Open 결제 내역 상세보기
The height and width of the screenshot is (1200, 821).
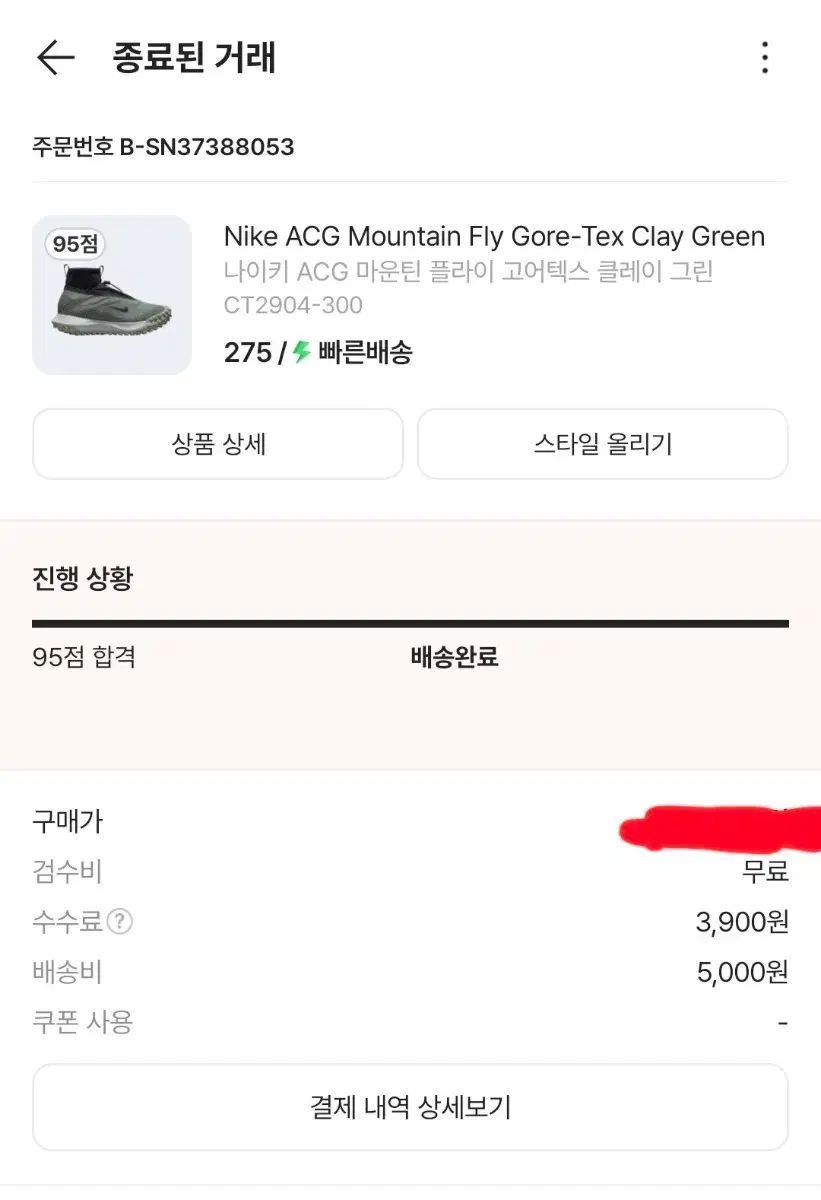point(410,1107)
